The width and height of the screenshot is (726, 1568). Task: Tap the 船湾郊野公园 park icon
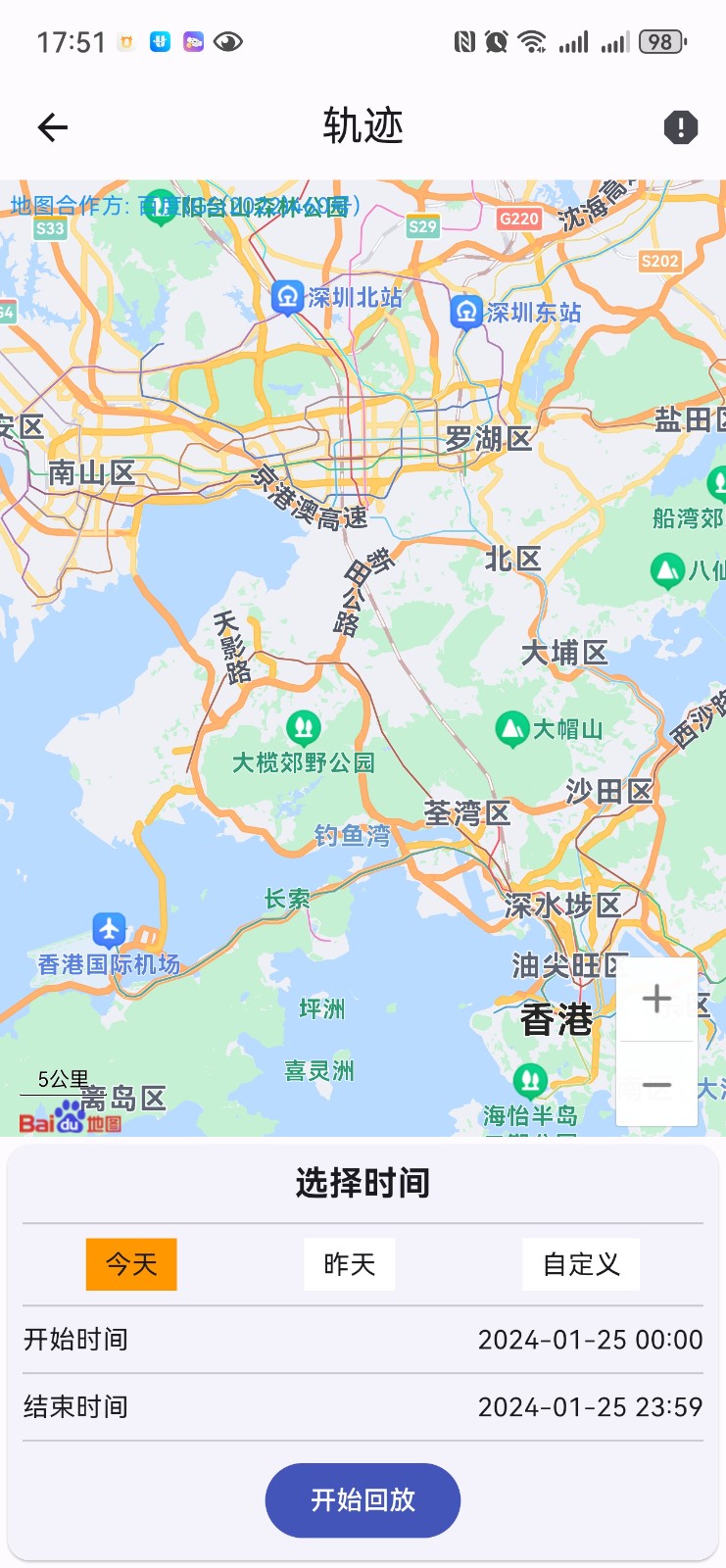(x=718, y=482)
